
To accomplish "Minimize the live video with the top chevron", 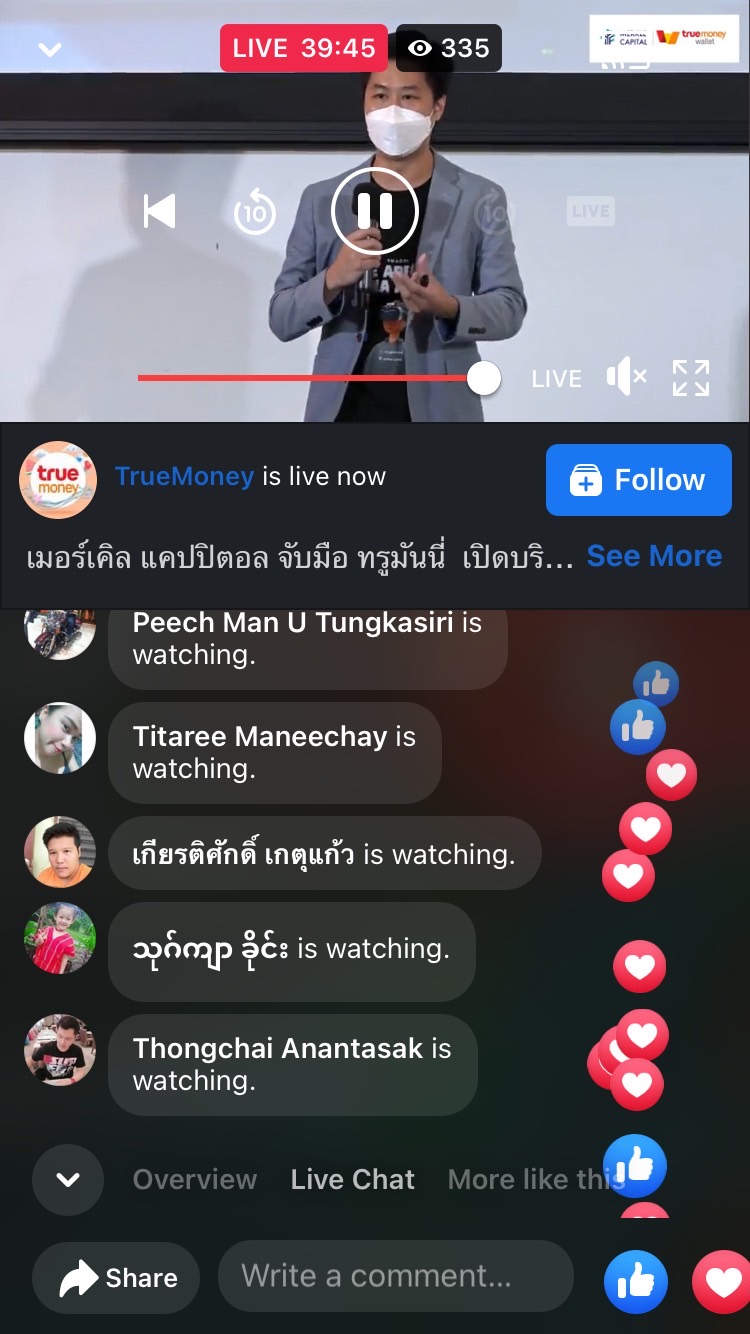I will click(x=49, y=49).
